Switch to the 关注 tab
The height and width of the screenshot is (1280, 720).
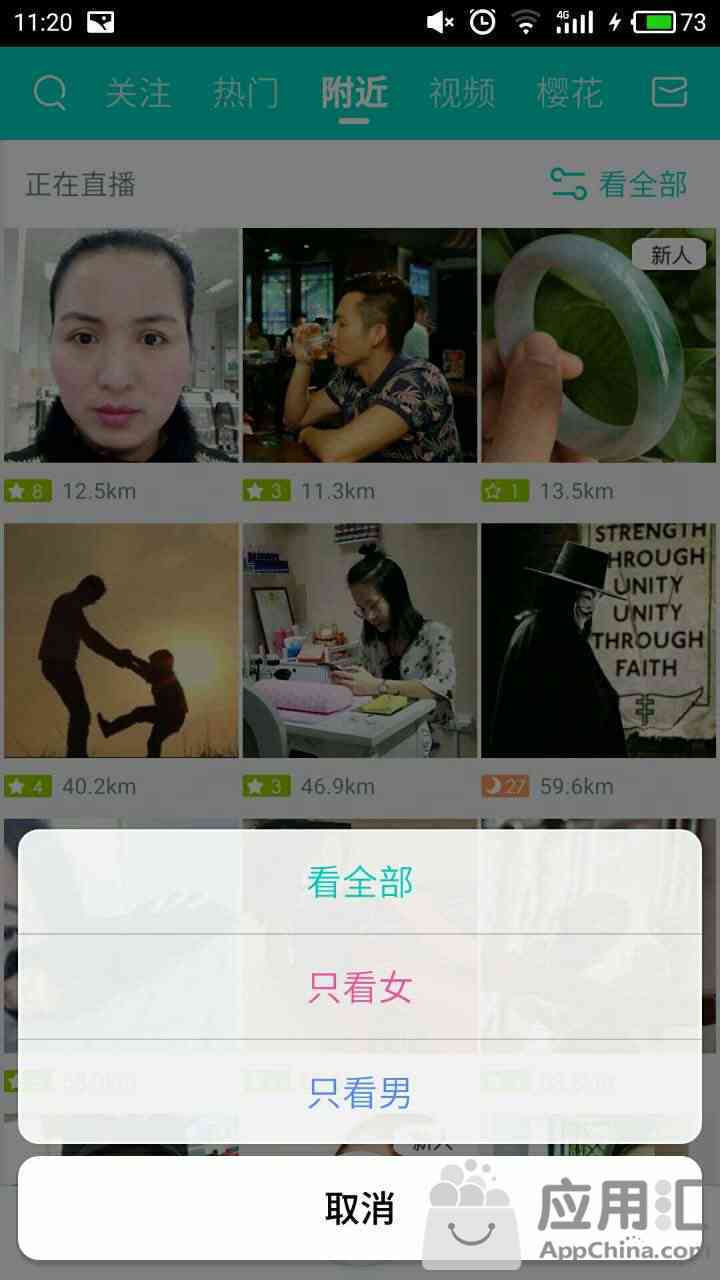coord(138,93)
